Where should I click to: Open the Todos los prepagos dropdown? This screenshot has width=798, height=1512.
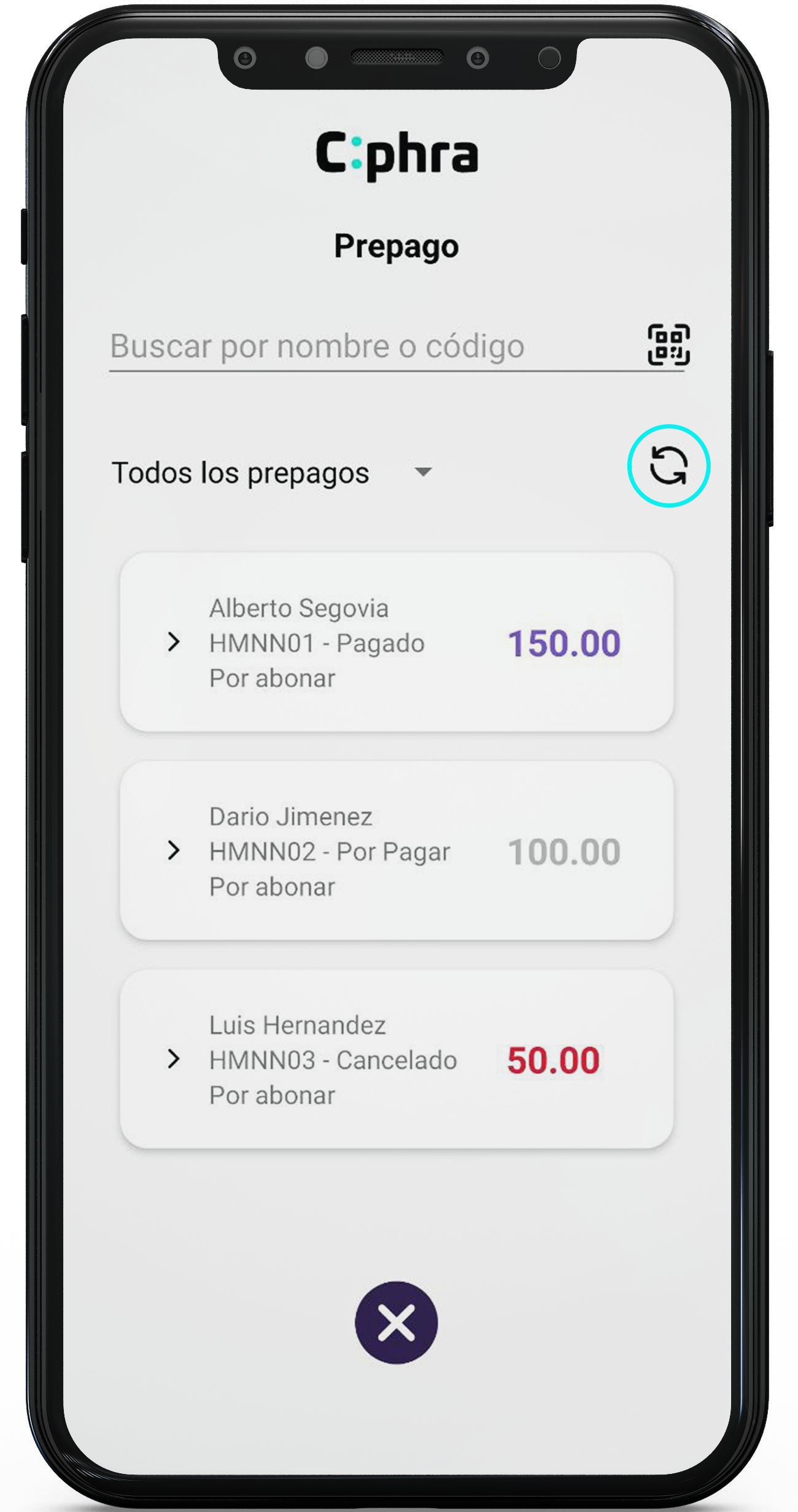(273, 472)
